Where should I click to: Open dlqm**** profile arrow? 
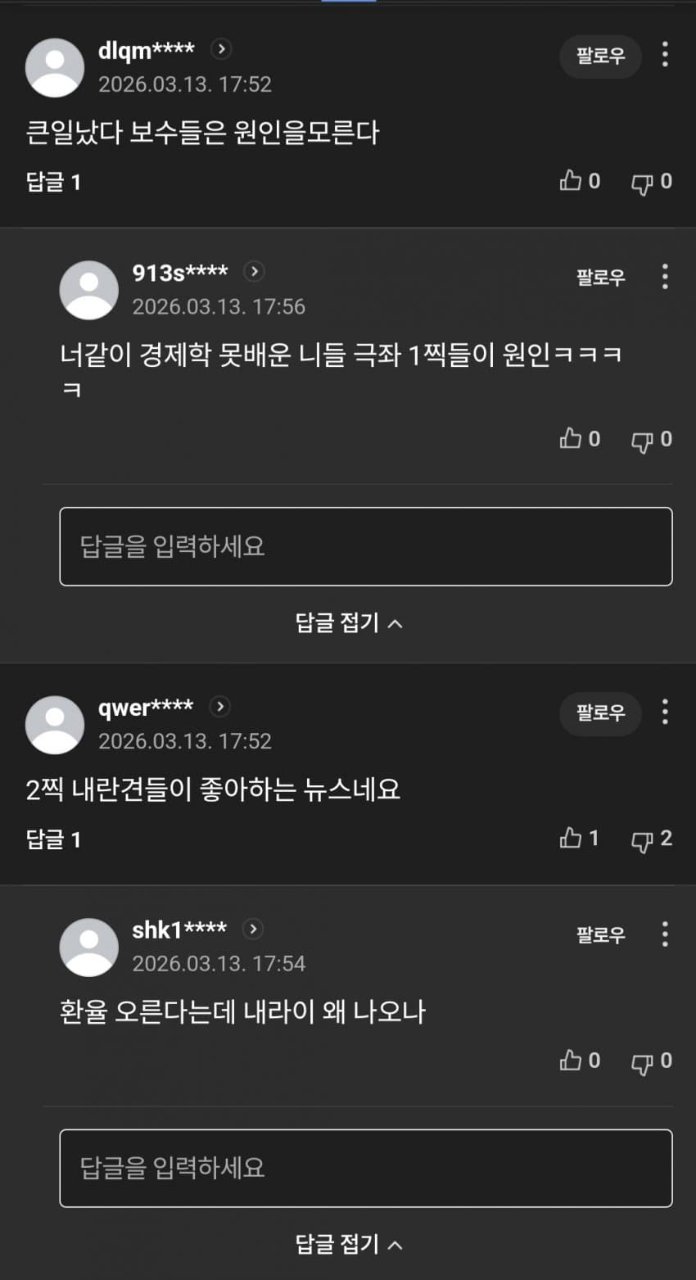point(221,49)
